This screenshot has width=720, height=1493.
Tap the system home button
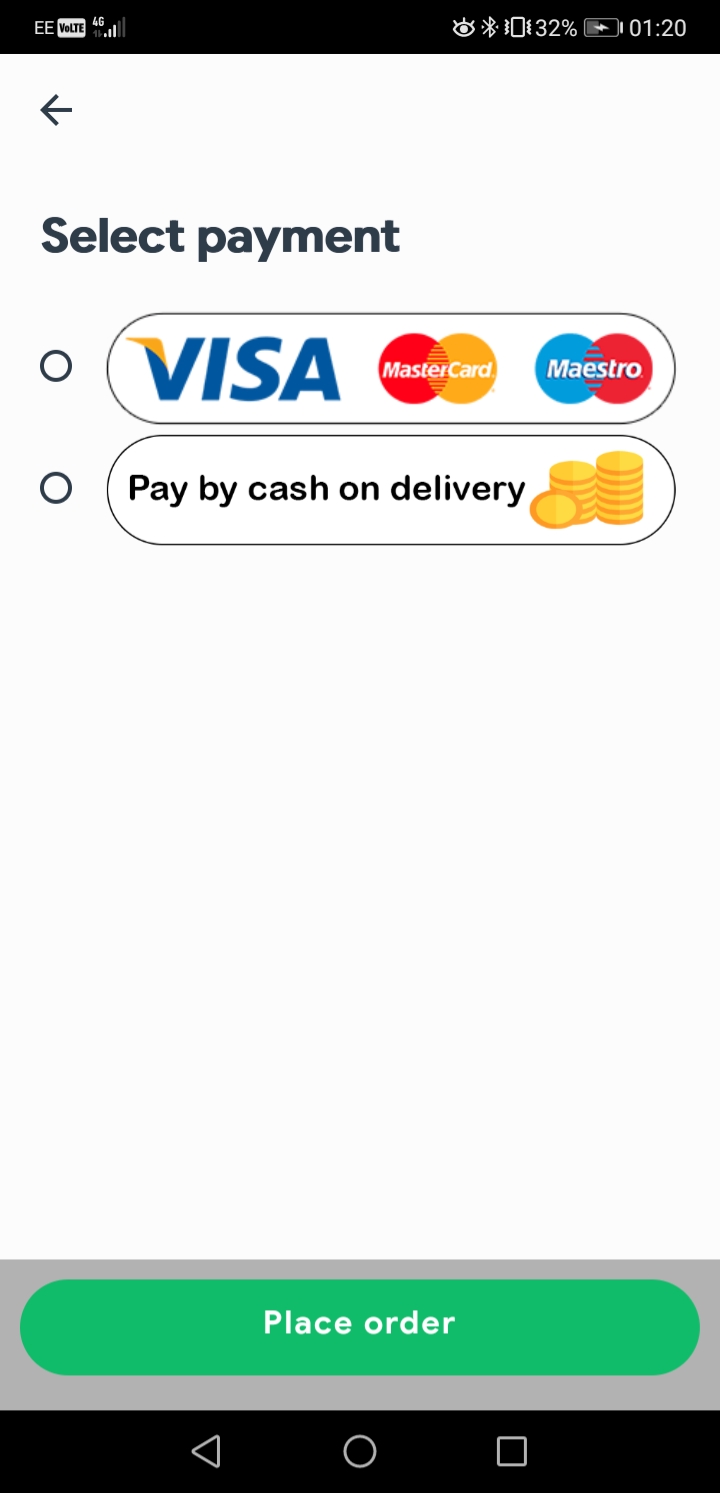(360, 1451)
